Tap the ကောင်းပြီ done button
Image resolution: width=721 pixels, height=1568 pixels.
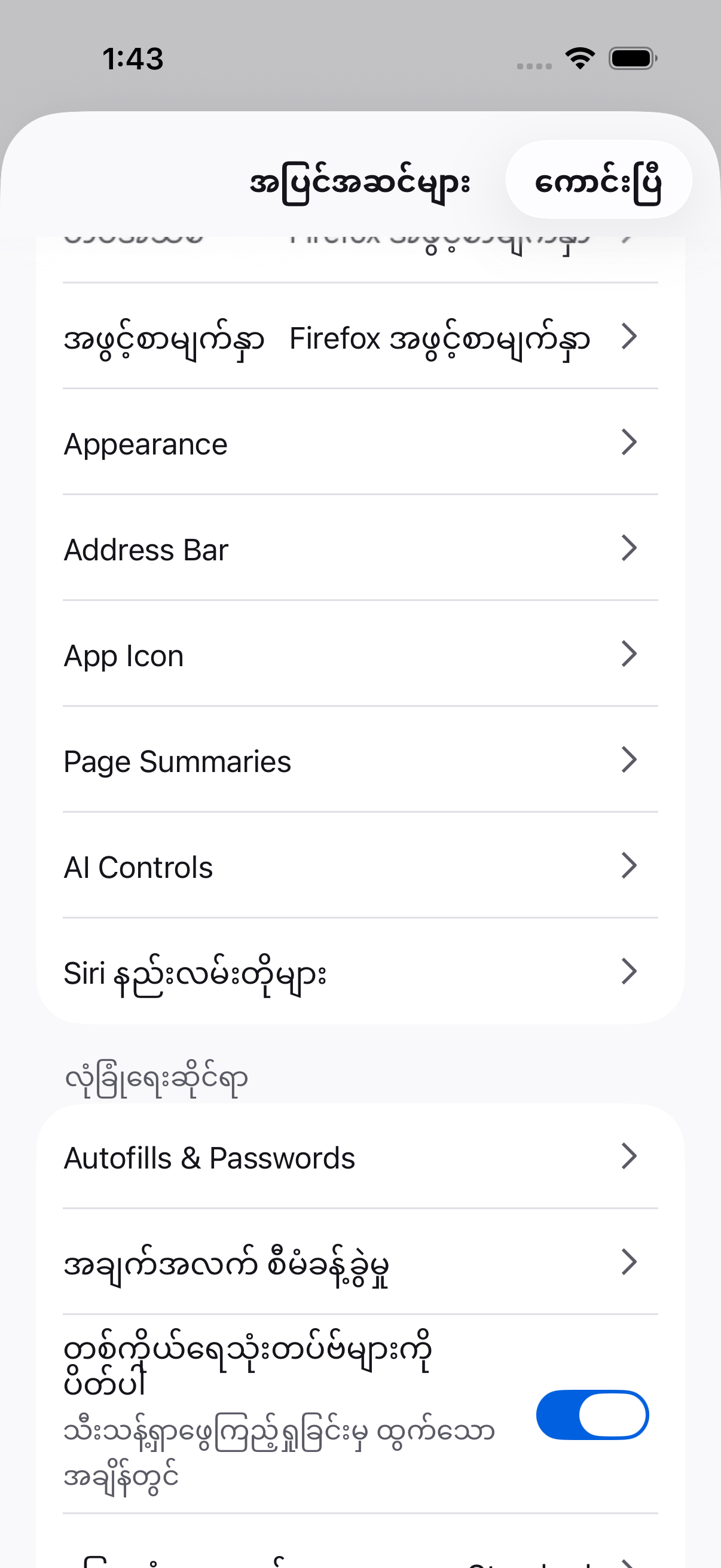(x=598, y=180)
